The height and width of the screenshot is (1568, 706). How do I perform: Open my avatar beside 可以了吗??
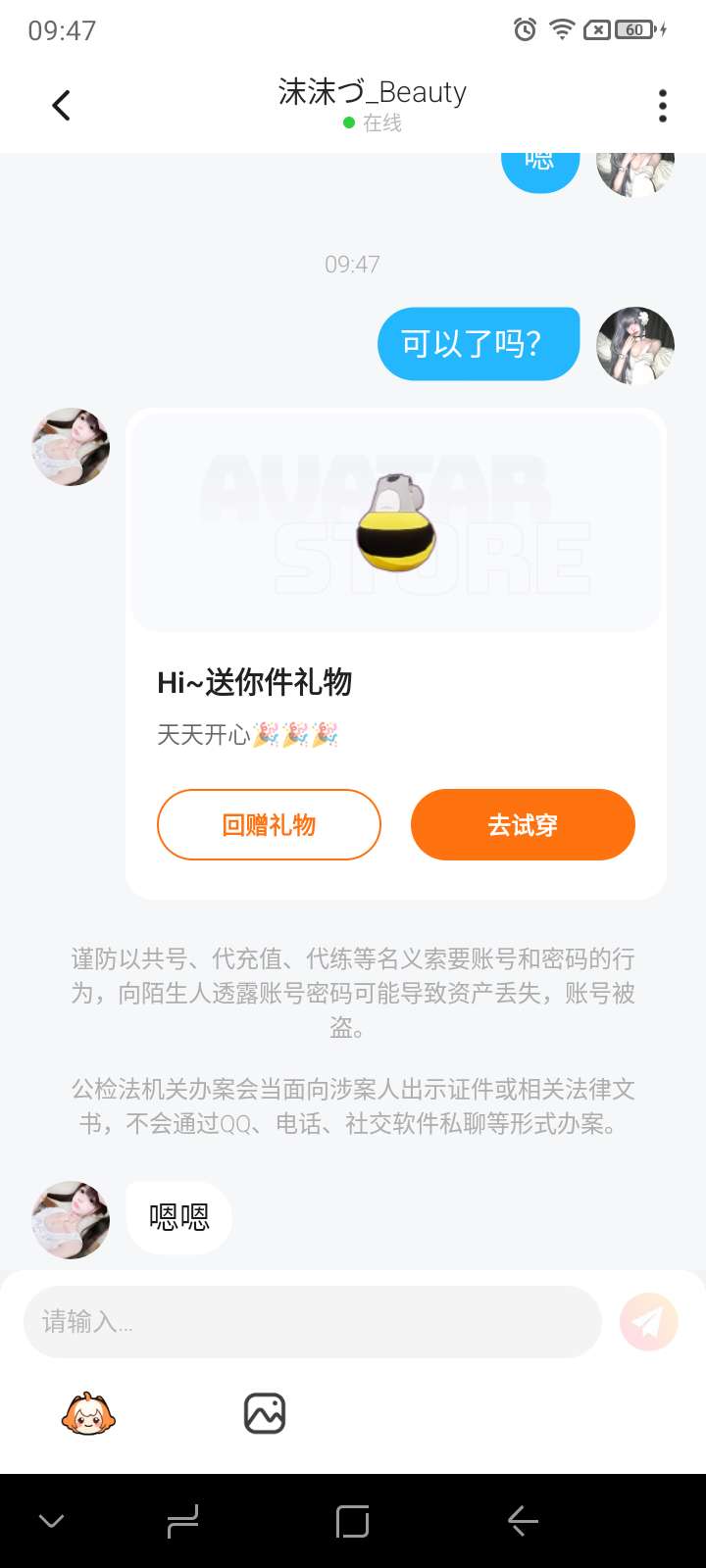635,345
